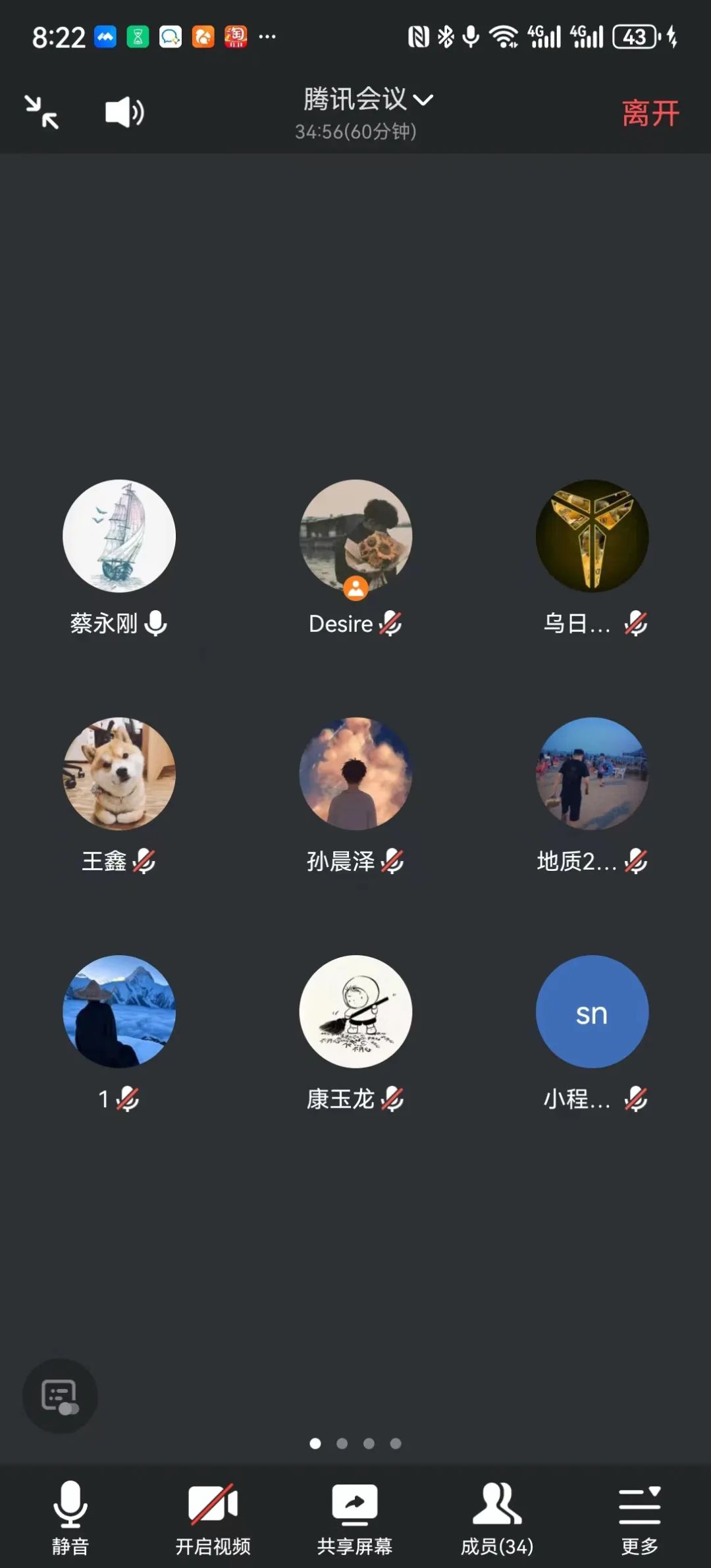Toggle the speaker audio output
Image resolution: width=711 pixels, height=1568 pixels.
pos(124,112)
